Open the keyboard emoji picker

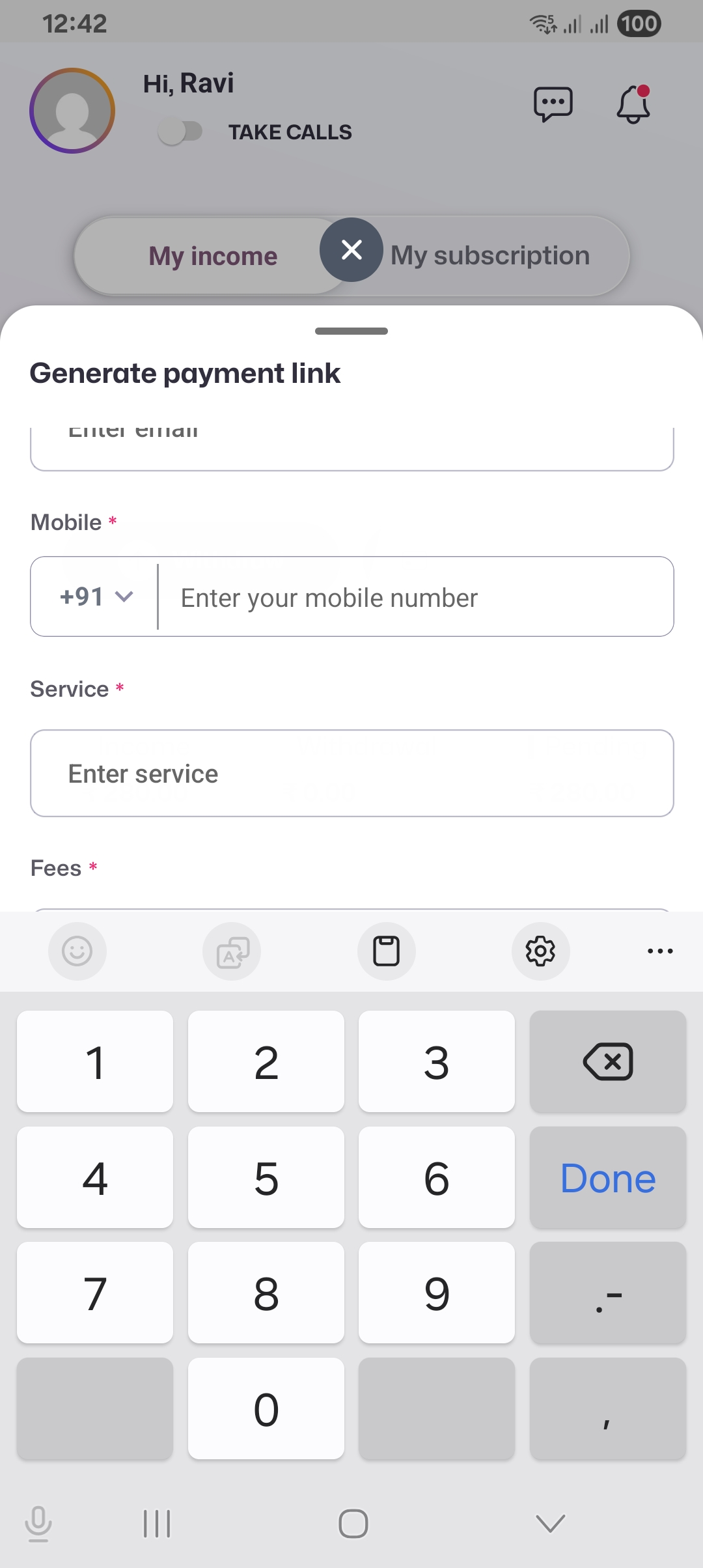77,951
